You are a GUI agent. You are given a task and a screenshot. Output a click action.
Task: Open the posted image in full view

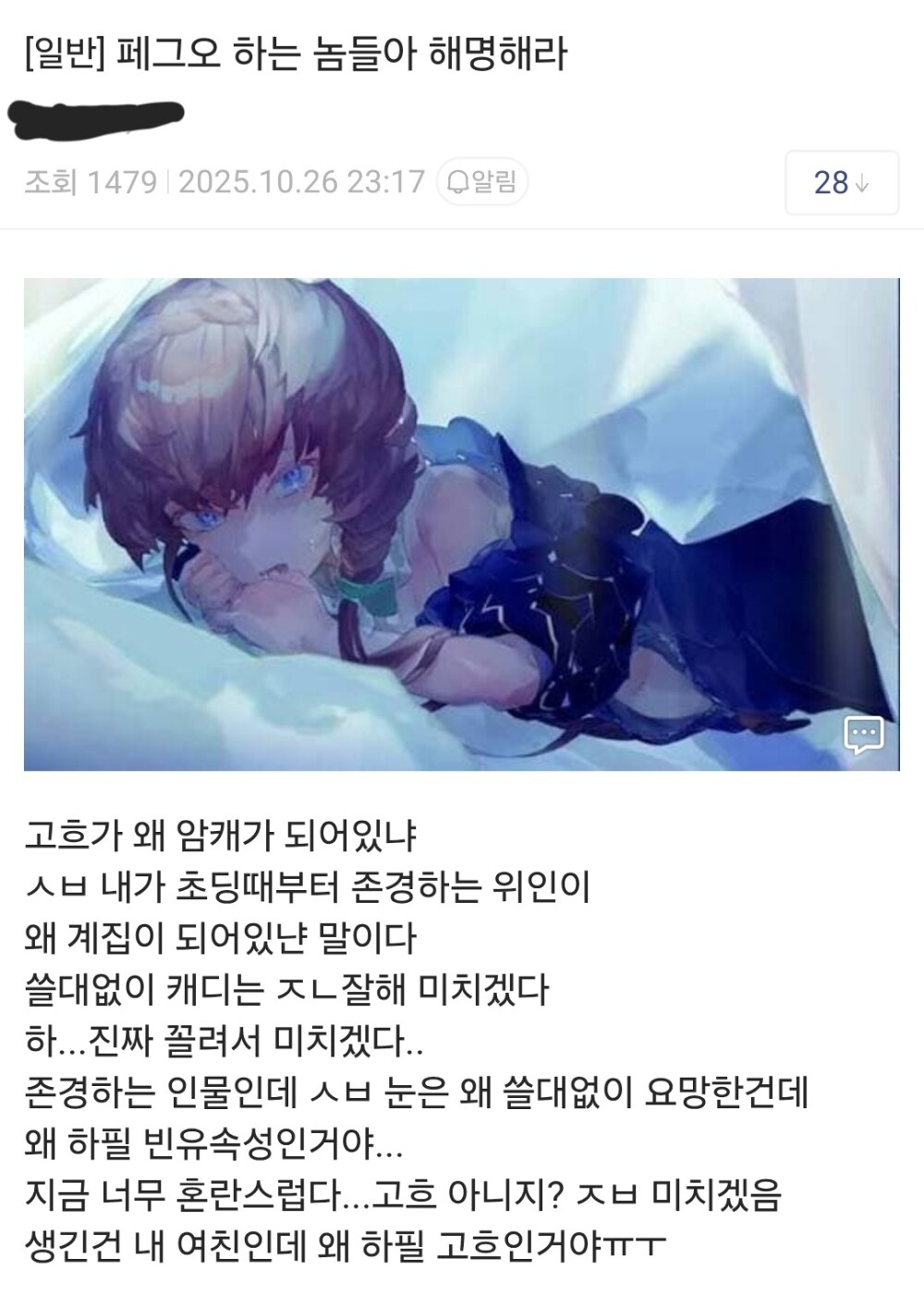click(460, 523)
